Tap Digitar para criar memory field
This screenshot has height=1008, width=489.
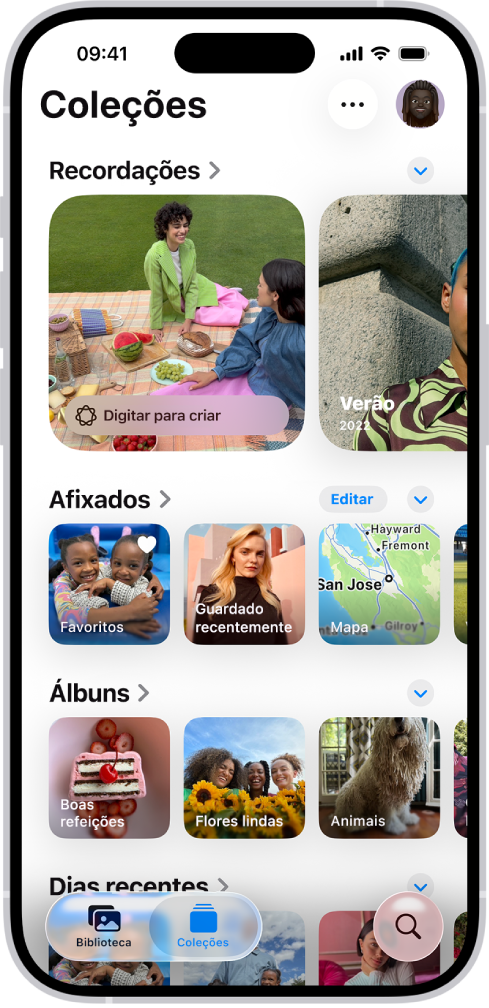177,416
